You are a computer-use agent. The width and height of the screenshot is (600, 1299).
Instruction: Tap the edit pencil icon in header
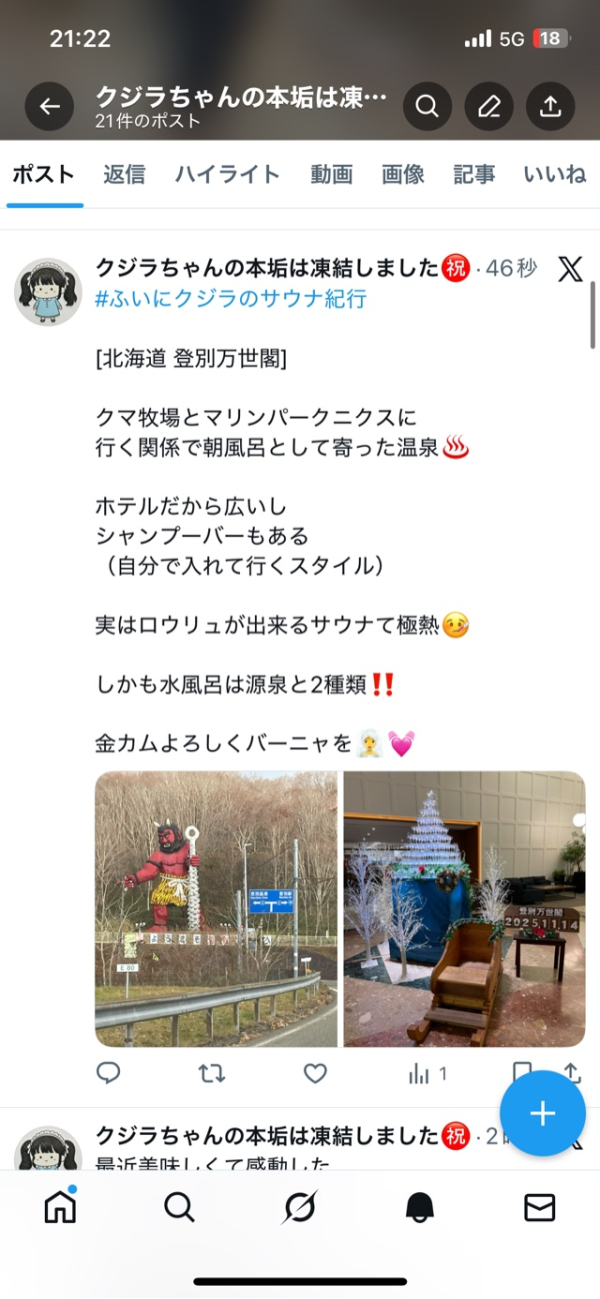pyautogui.click(x=489, y=107)
